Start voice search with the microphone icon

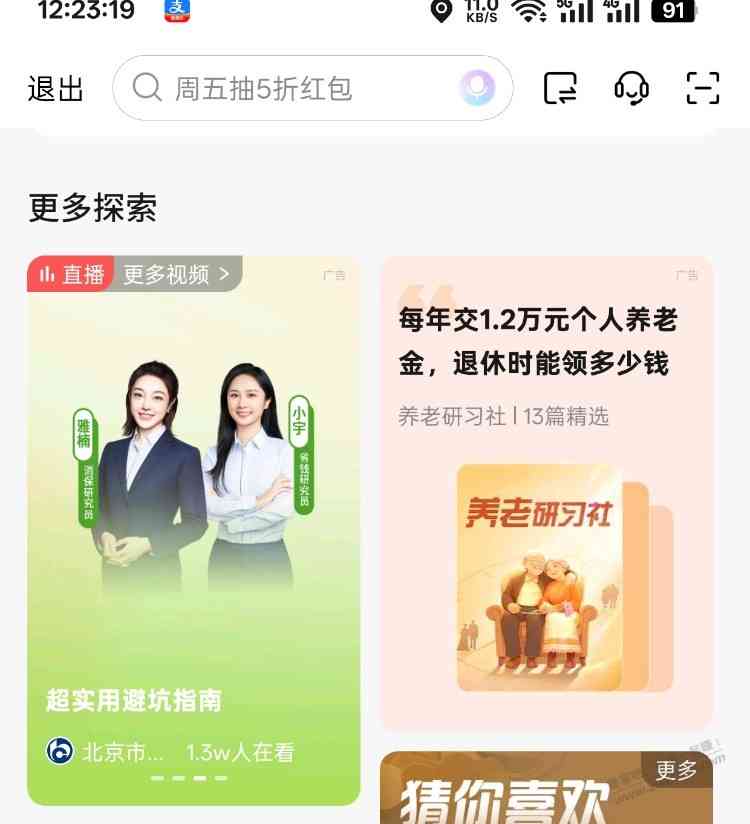477,89
